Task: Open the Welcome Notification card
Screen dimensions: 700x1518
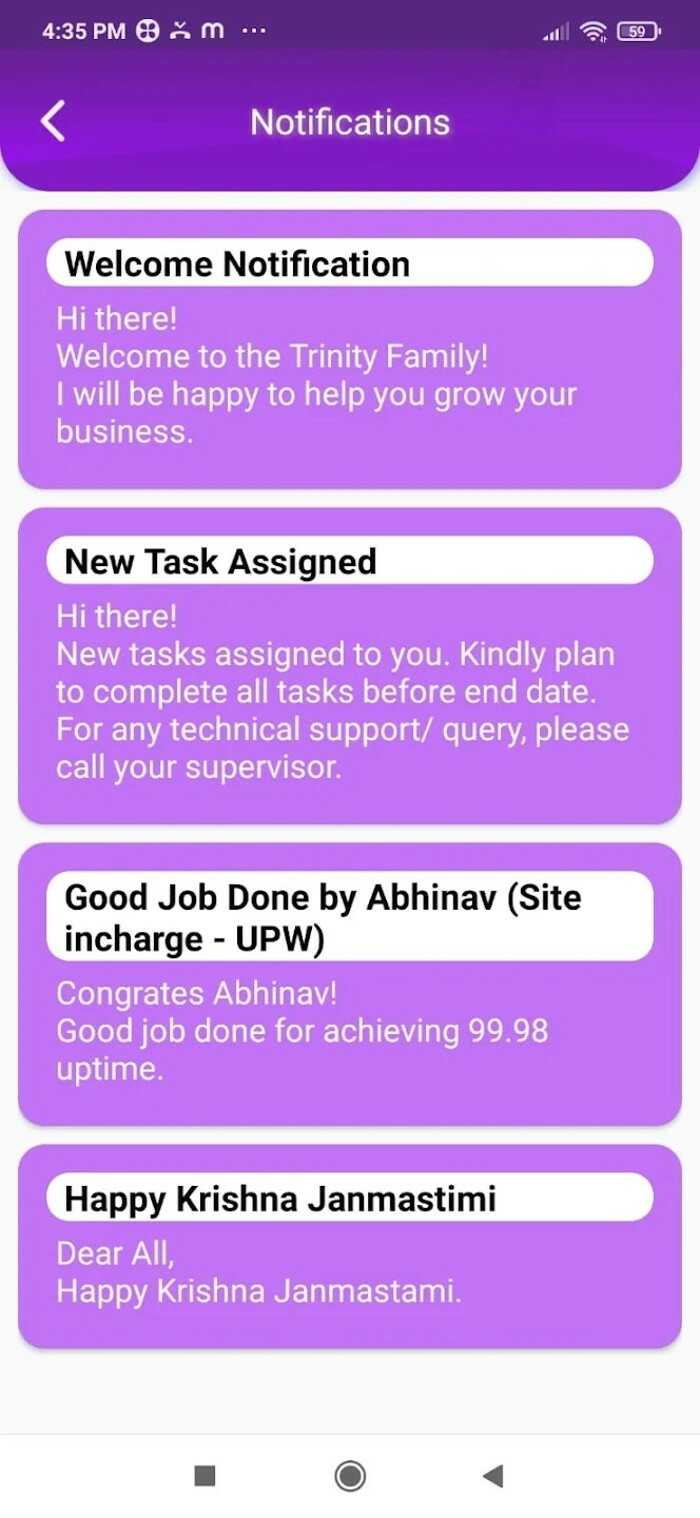Action: [x=349, y=349]
